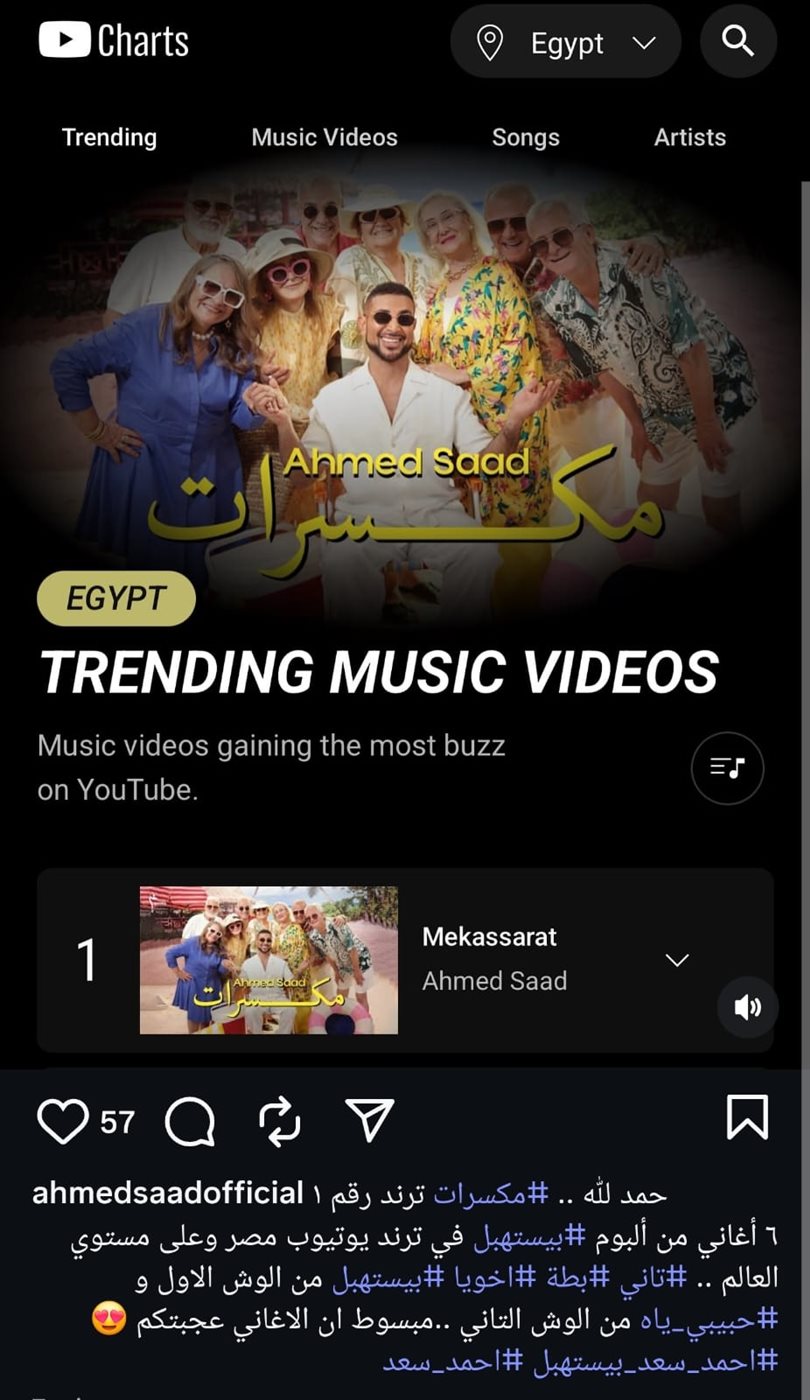Image resolution: width=810 pixels, height=1400 pixels.
Task: Open the Music Videos tab
Action: [323, 137]
